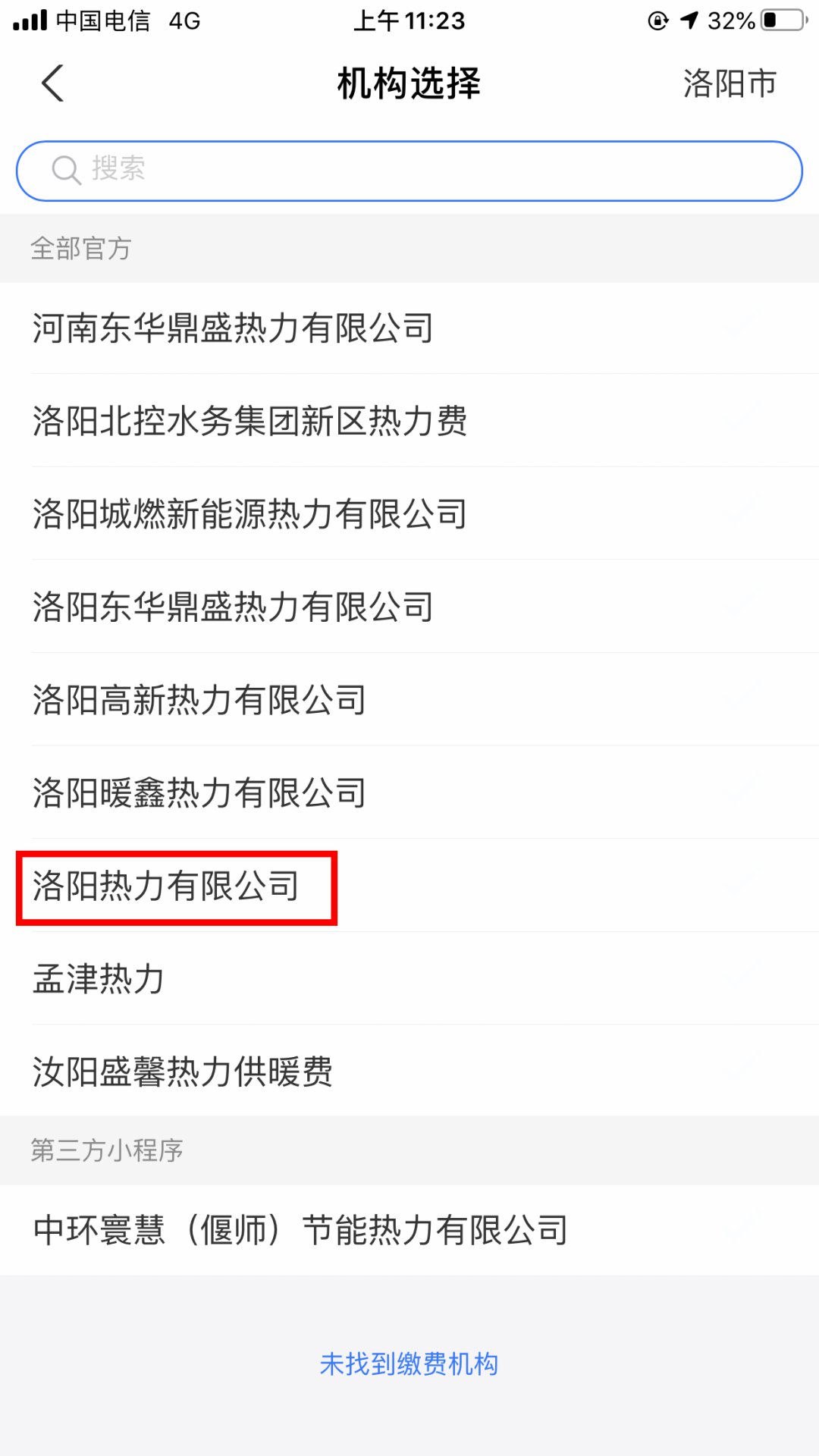Tap the 未找到缴费机构 link
Viewport: 819px width, 1456px height.
409,1363
